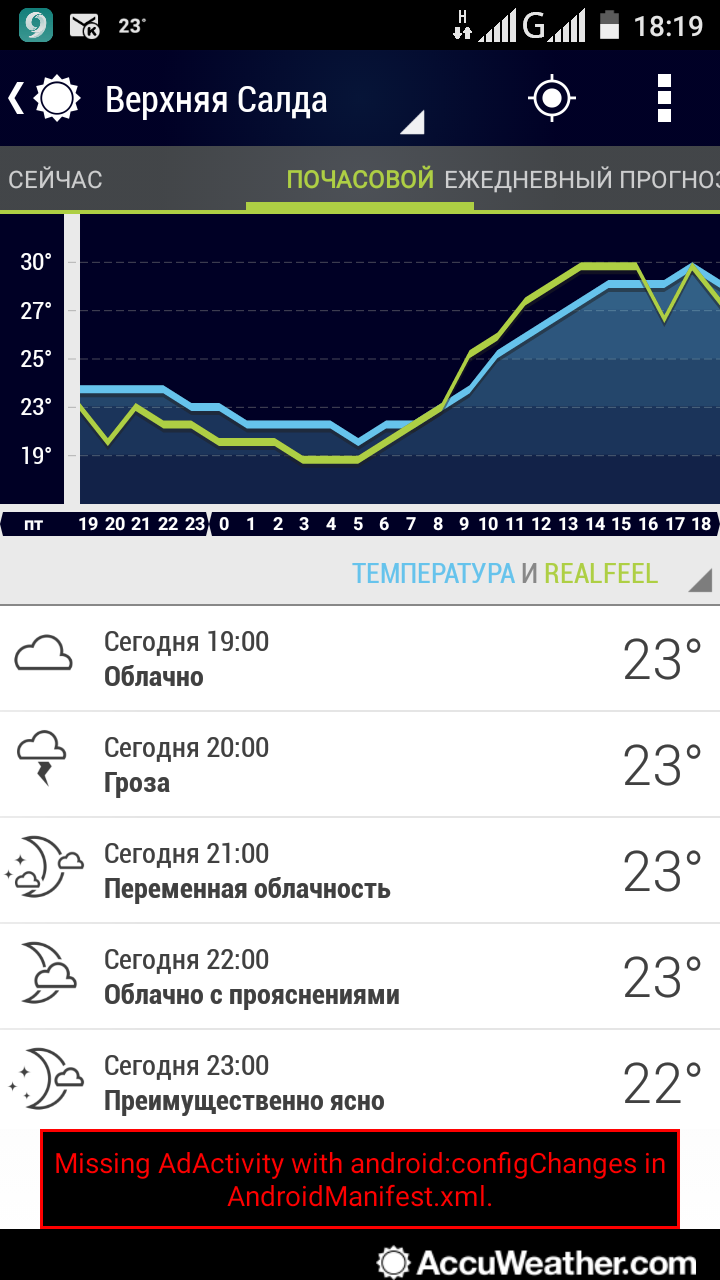Detect current location with GPS target icon
The image size is (720, 1280).
[x=552, y=99]
